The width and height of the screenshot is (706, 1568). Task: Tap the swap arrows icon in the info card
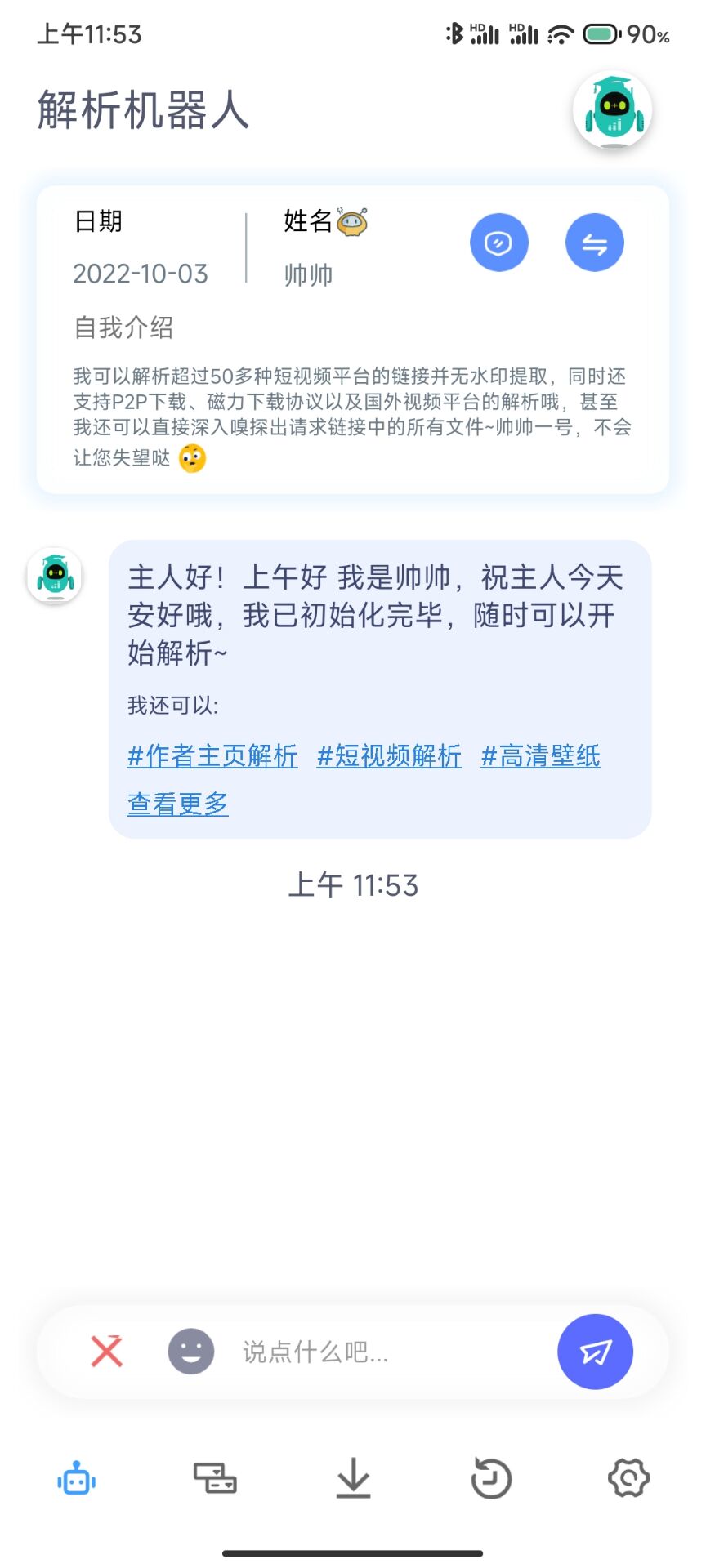[x=594, y=243]
